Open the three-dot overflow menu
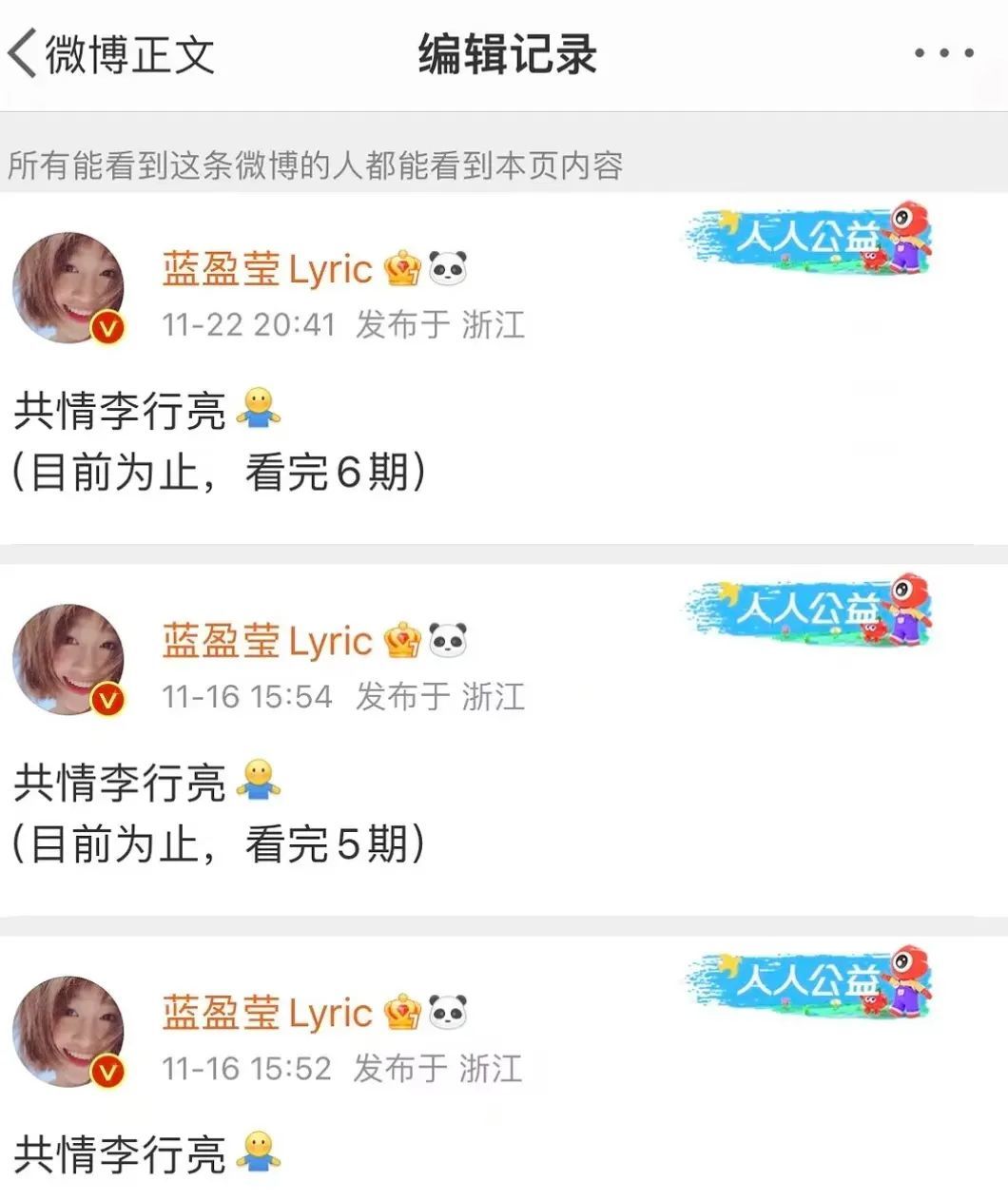This screenshot has height=1201, width=1008. click(942, 53)
